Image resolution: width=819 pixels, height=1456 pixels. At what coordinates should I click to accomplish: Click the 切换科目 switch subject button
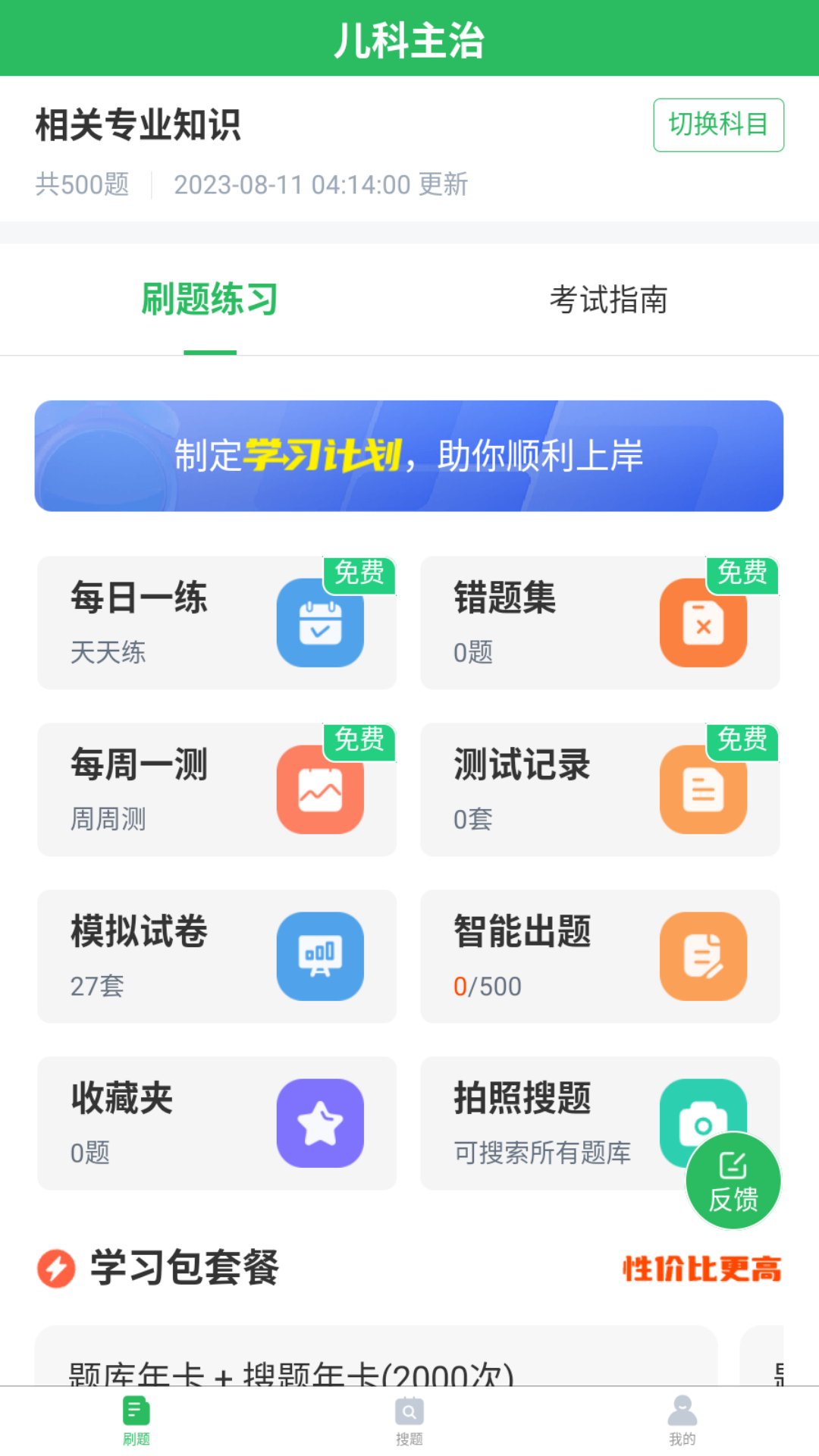(x=717, y=124)
